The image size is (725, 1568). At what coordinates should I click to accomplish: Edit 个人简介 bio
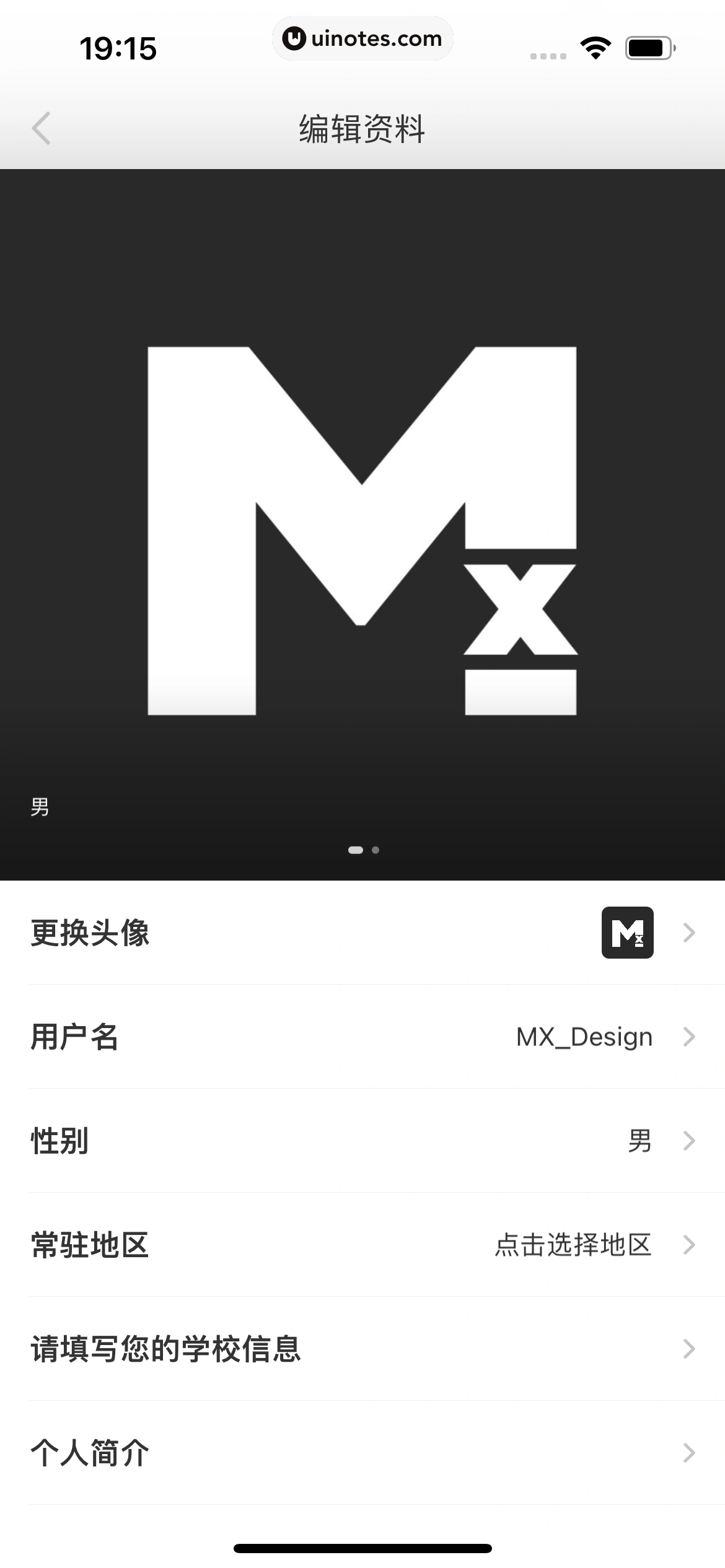pyautogui.click(x=362, y=1453)
